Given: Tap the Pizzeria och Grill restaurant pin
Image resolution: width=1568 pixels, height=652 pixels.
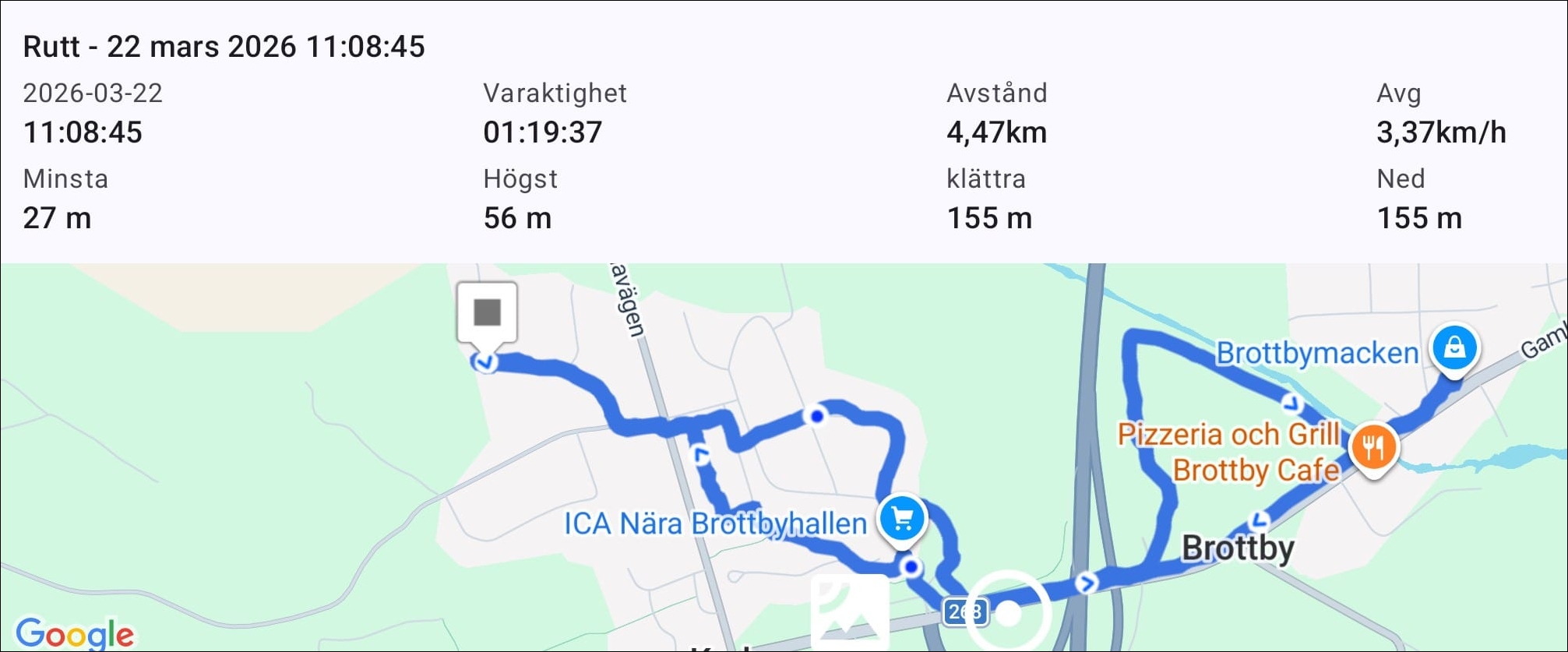Looking at the screenshot, I should pyautogui.click(x=1374, y=448).
